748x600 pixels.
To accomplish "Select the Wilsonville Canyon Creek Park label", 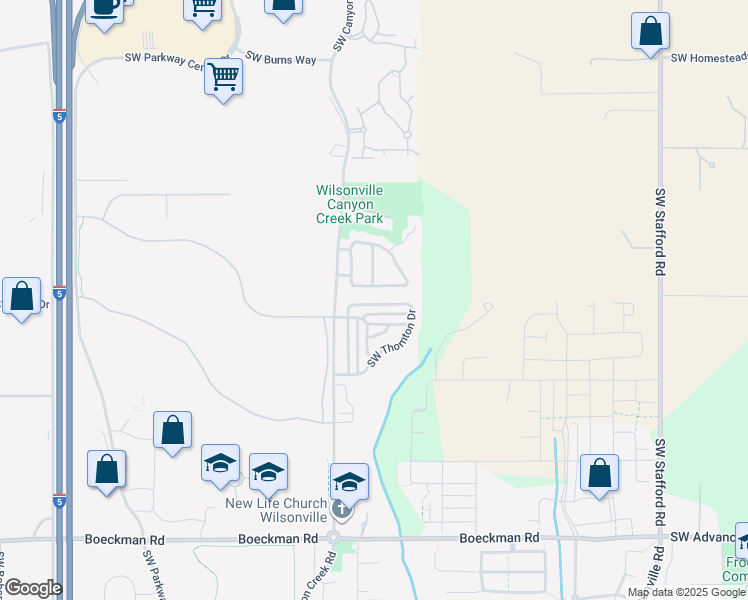I will (349, 204).
